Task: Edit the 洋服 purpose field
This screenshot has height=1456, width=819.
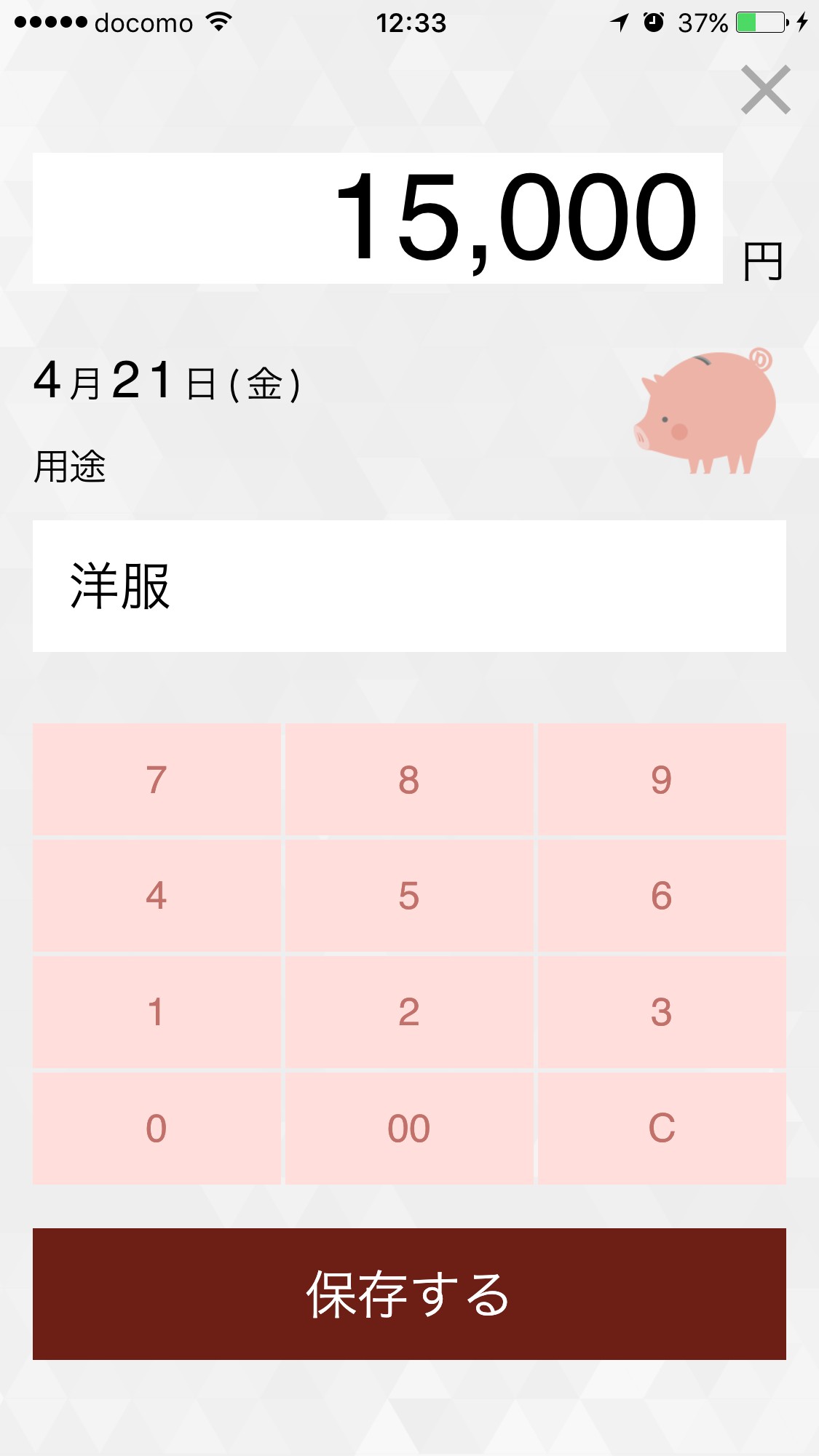Action: (409, 586)
